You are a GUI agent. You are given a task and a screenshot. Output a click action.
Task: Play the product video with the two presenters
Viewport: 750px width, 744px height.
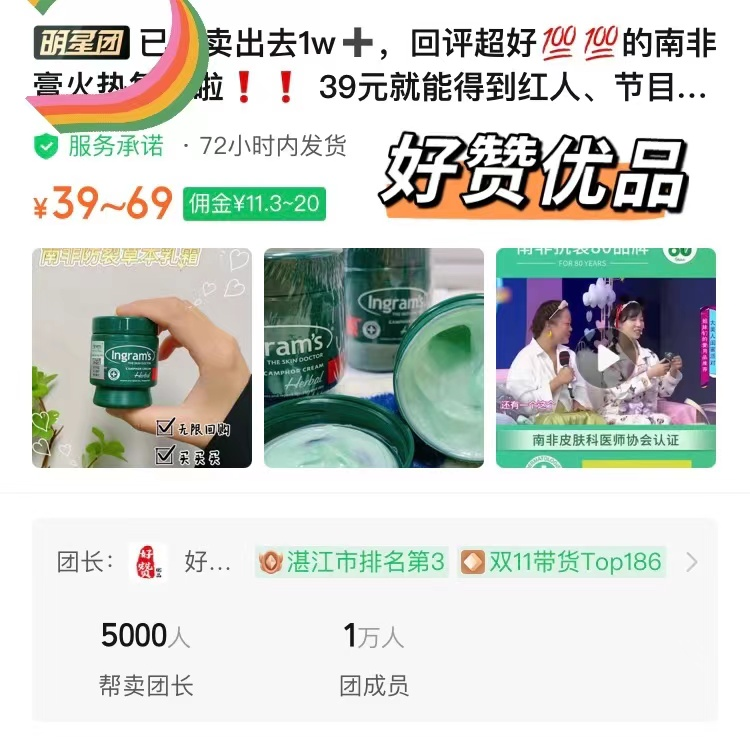click(x=606, y=357)
